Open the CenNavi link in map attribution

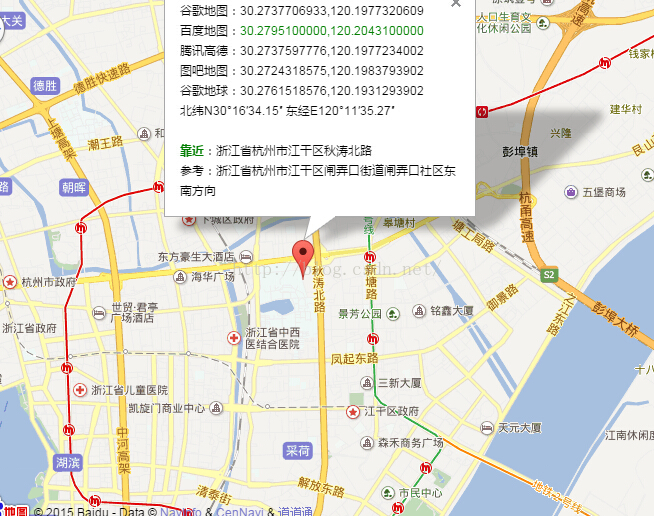239,512
